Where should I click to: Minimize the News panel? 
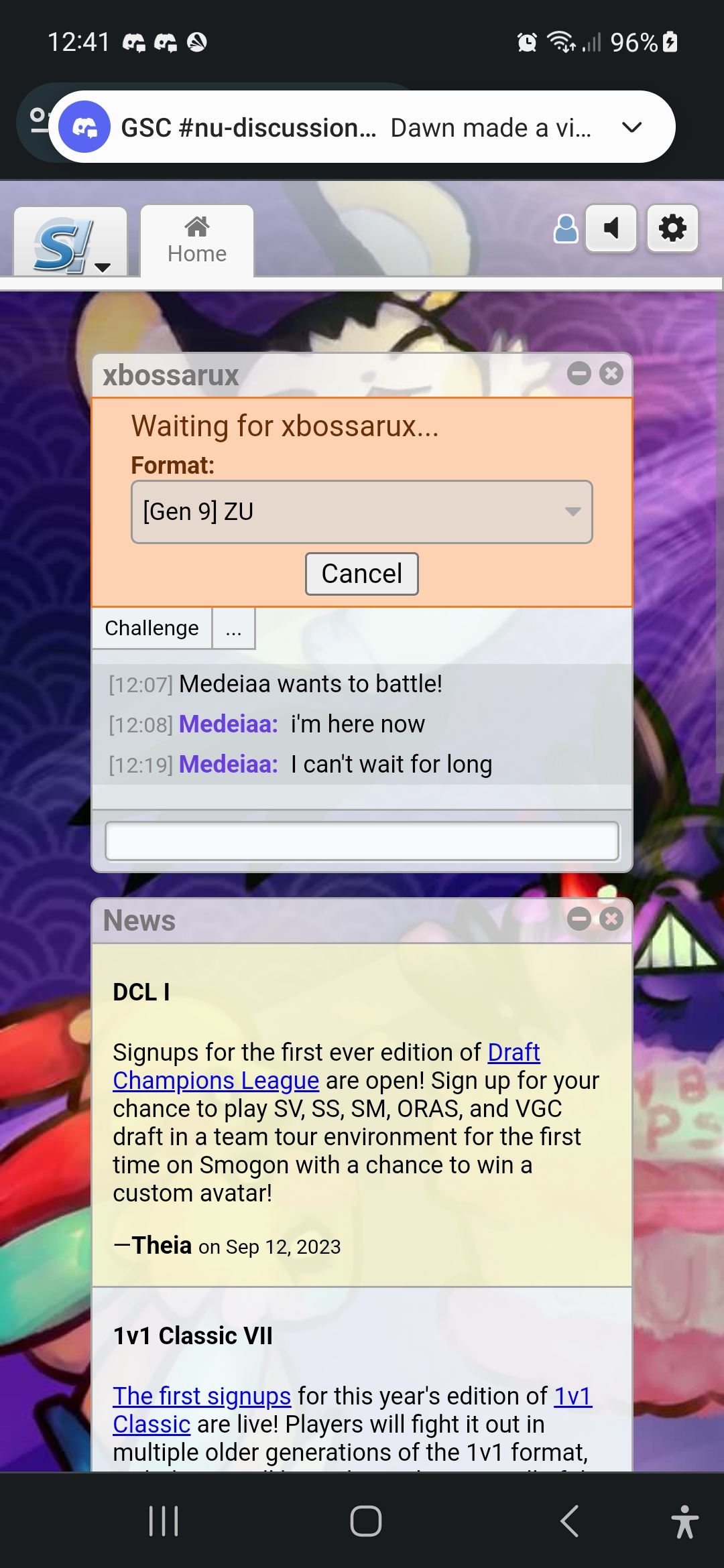point(579,919)
